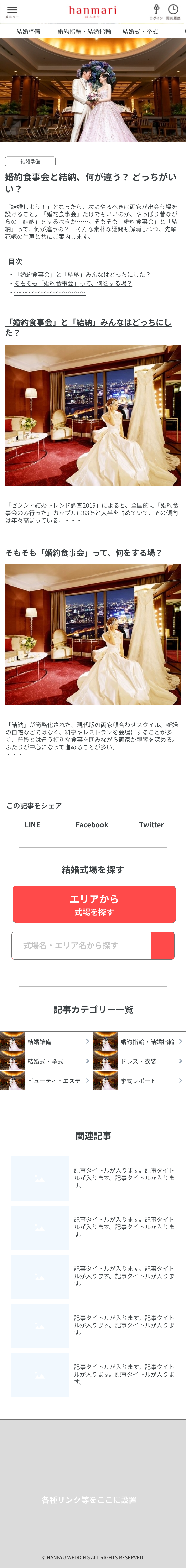Focus the 式場名・エリア名から探す search field
186x1568 pixels.
click(81, 945)
